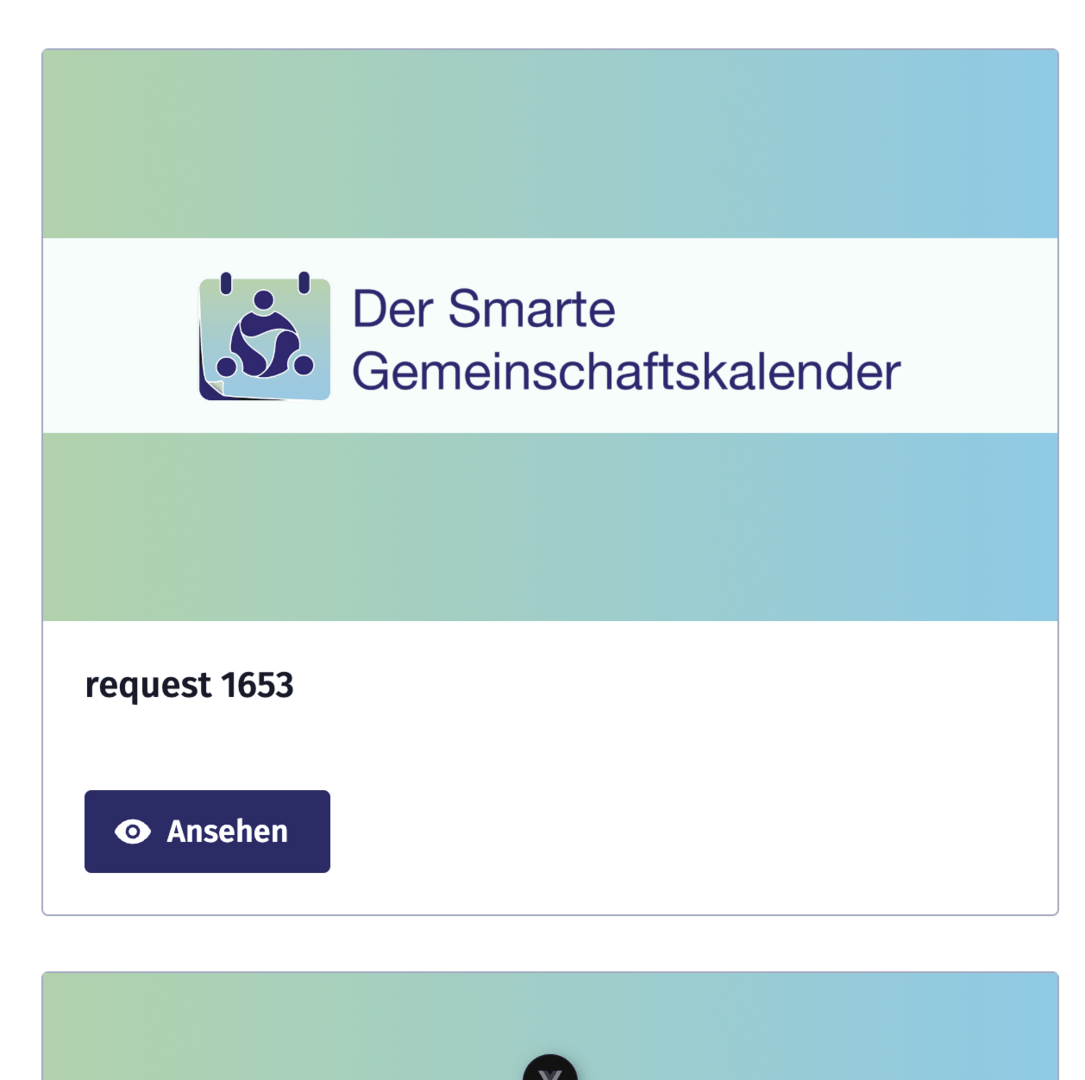Tap the Ansehen button for request 1653
This screenshot has height=1080, width=1085.
coord(207,831)
